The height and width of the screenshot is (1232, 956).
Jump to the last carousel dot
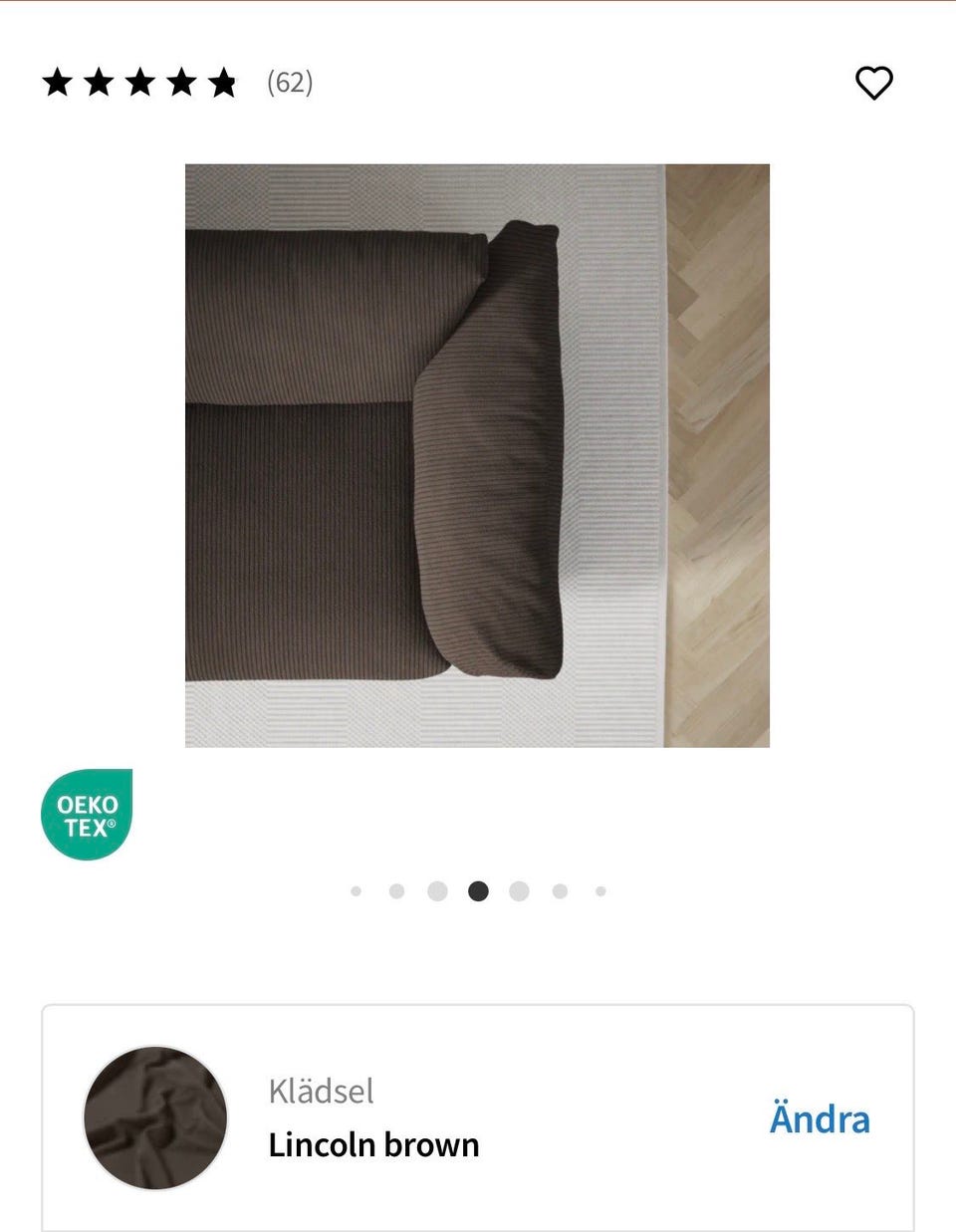600,891
